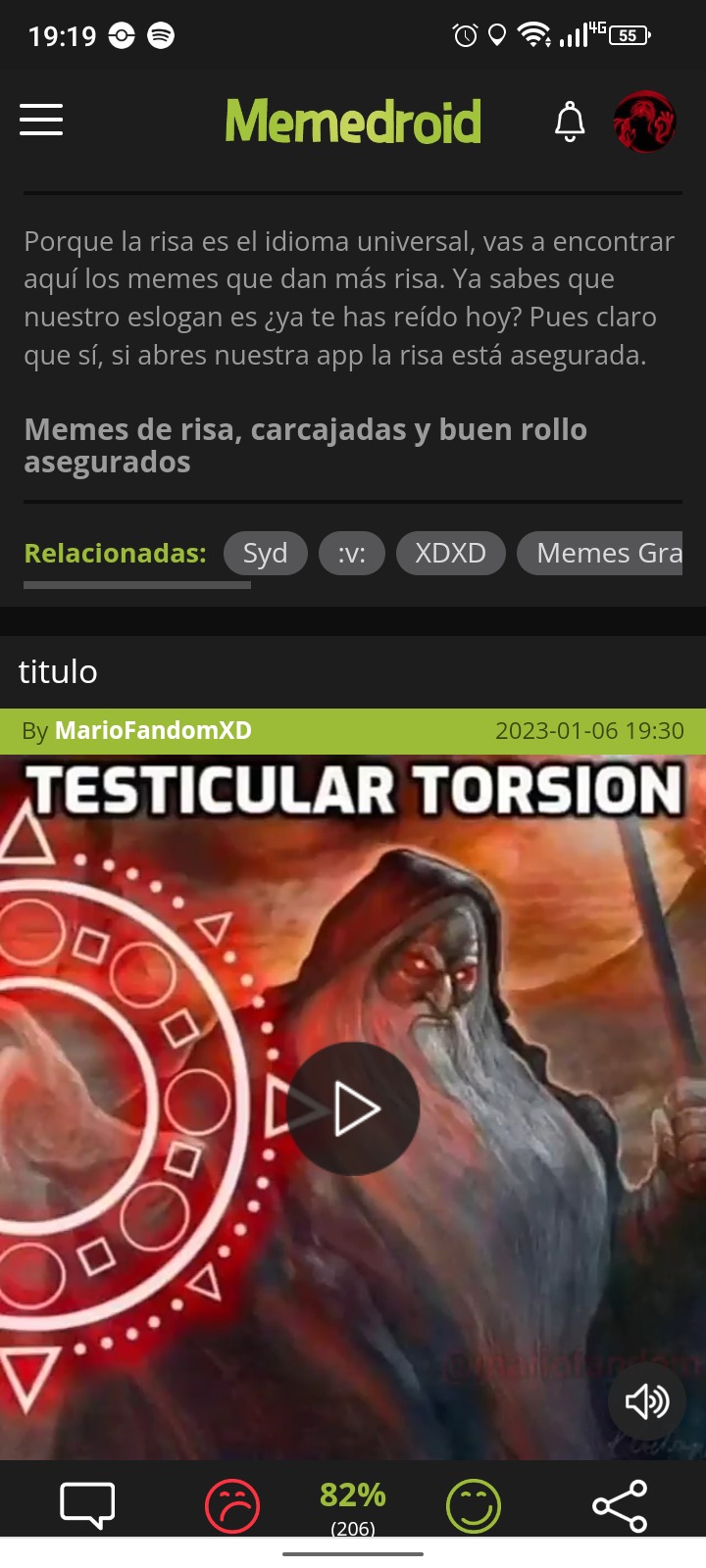Image resolution: width=706 pixels, height=1568 pixels.
Task: Open MarioFandomXD's profile
Action: pyautogui.click(x=153, y=731)
